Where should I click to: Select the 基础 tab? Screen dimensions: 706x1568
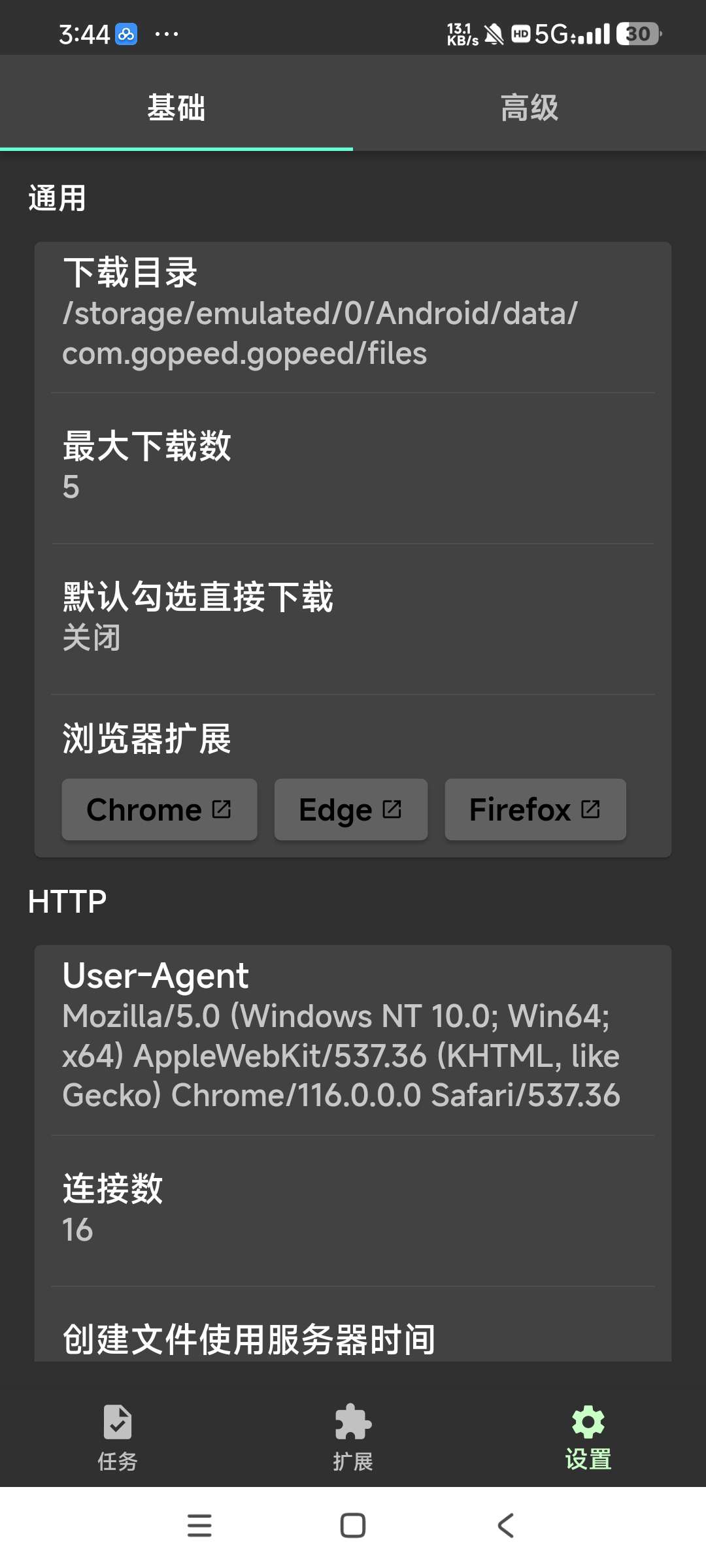coord(176,108)
